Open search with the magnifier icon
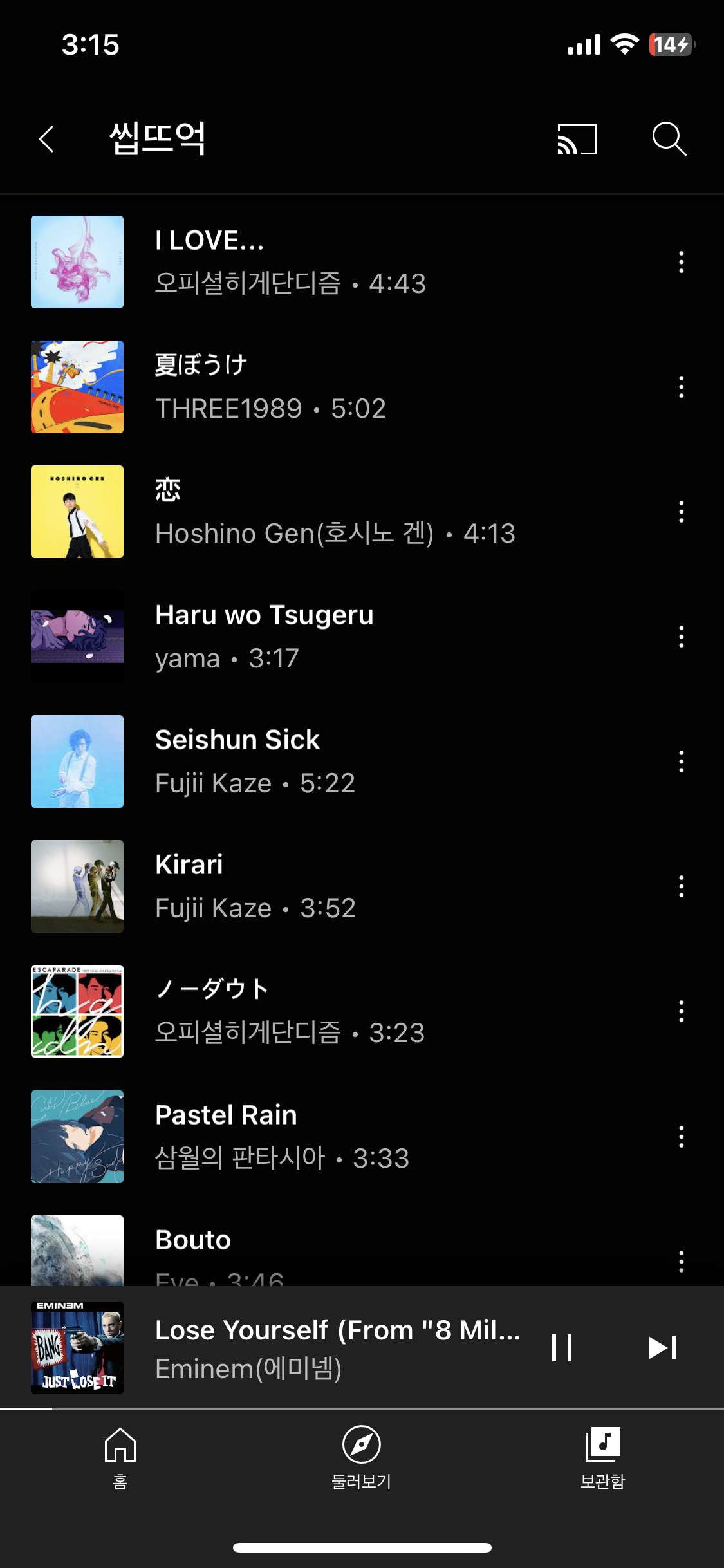Image resolution: width=724 pixels, height=1568 pixels. (x=669, y=139)
